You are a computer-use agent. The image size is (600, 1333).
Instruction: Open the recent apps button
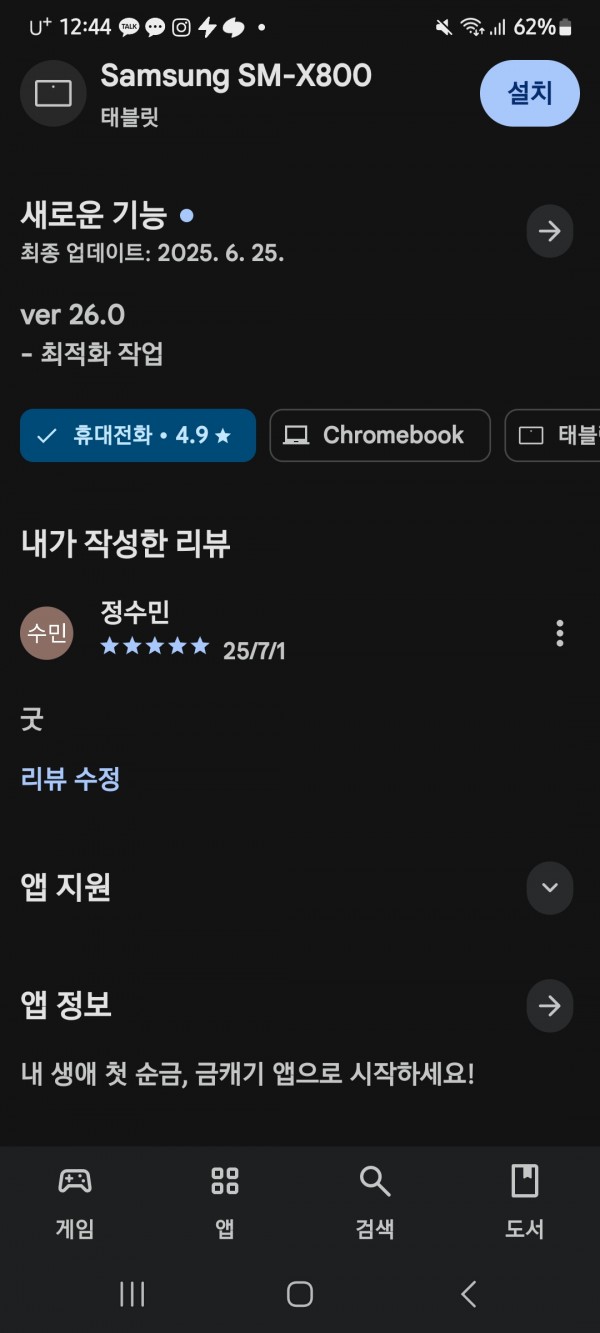(132, 1294)
